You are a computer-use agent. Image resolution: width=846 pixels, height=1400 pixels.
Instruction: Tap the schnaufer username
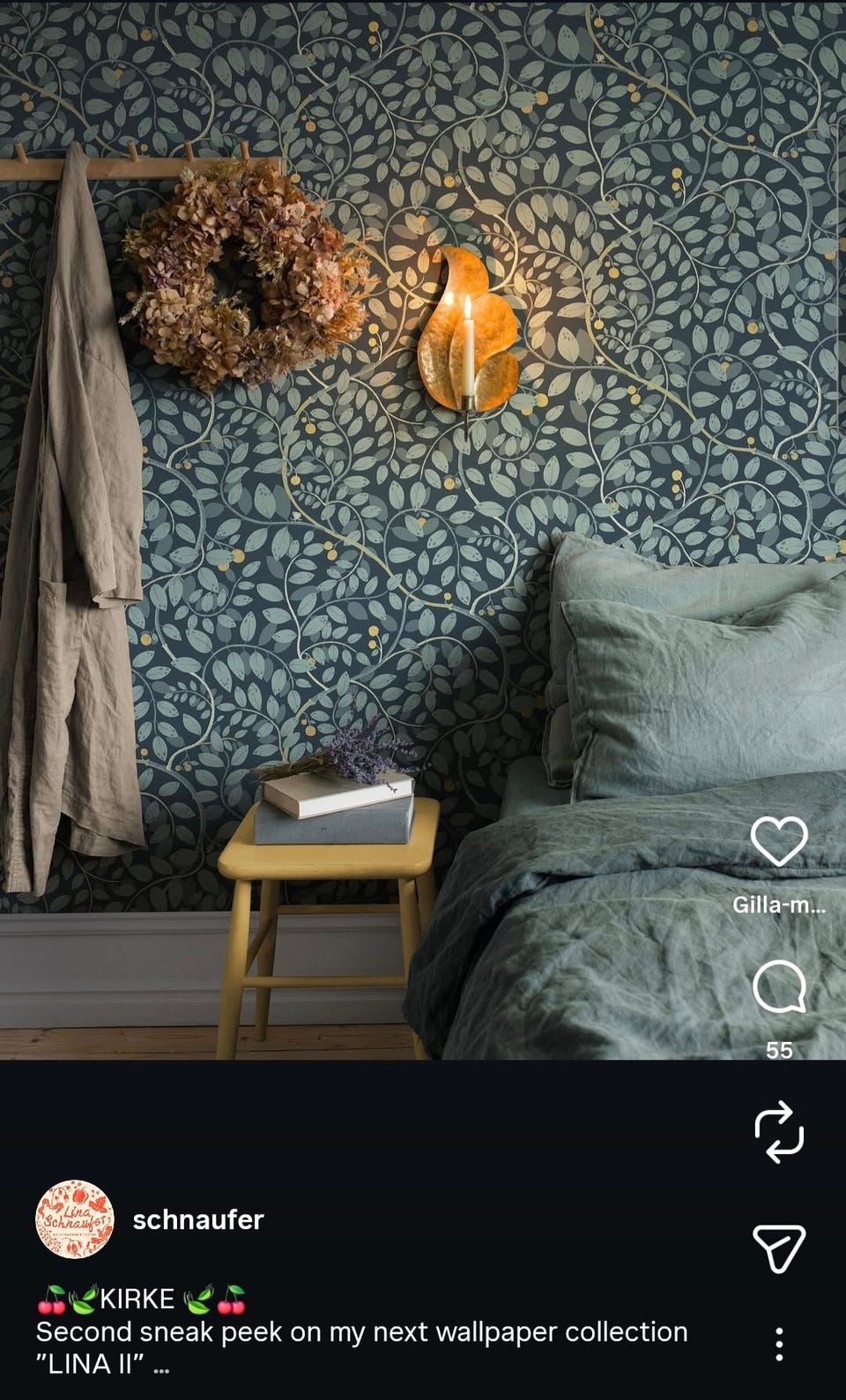198,1219
